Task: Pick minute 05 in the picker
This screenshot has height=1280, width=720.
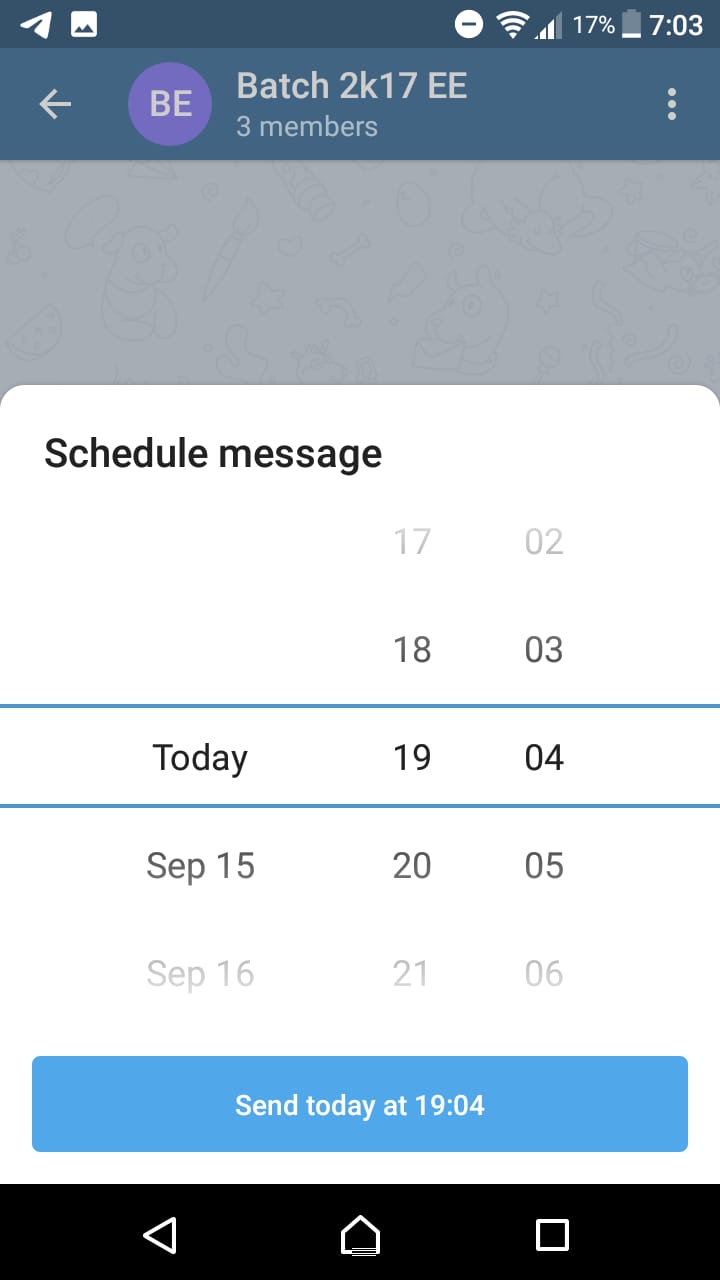Action: 544,865
